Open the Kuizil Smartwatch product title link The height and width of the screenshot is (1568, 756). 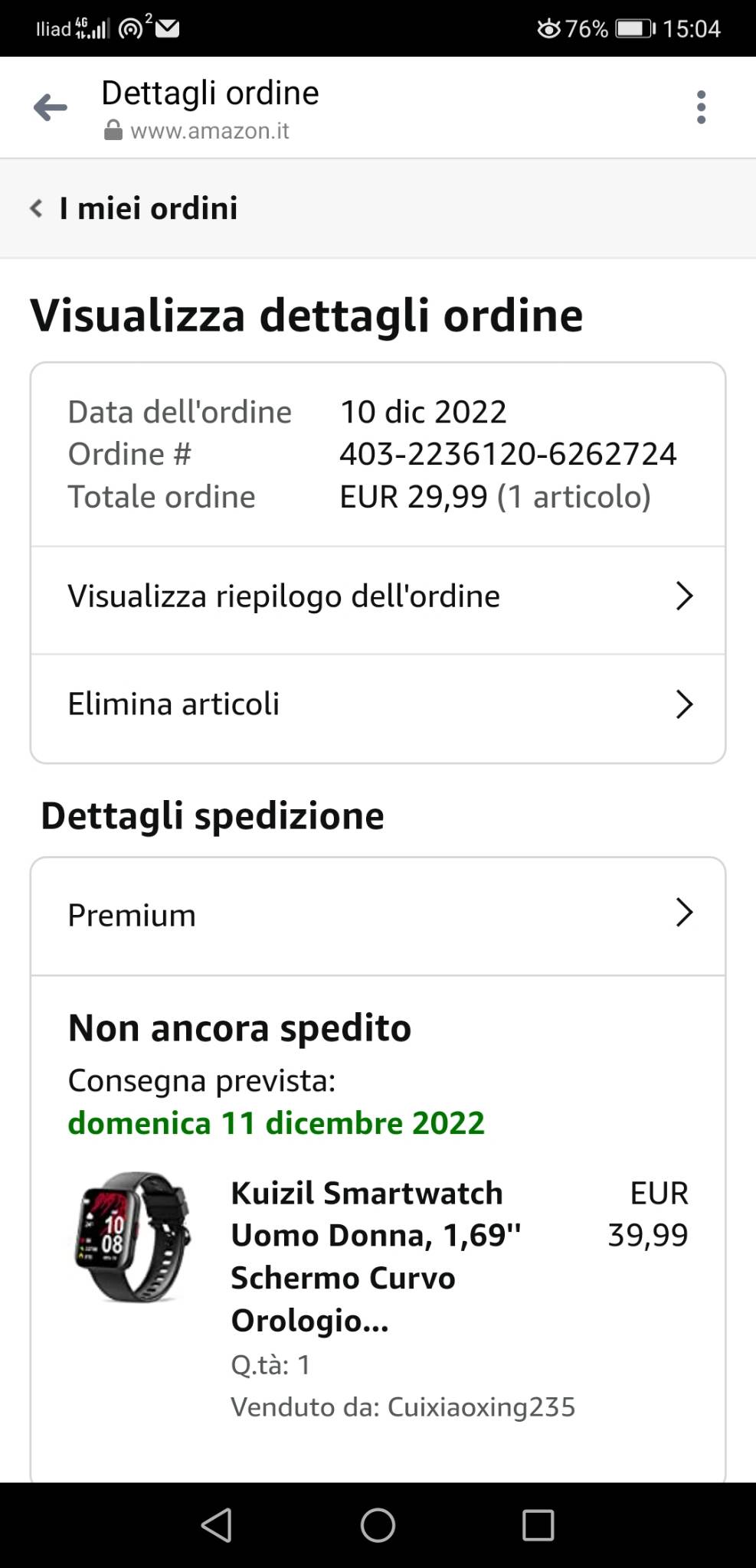tap(375, 1256)
